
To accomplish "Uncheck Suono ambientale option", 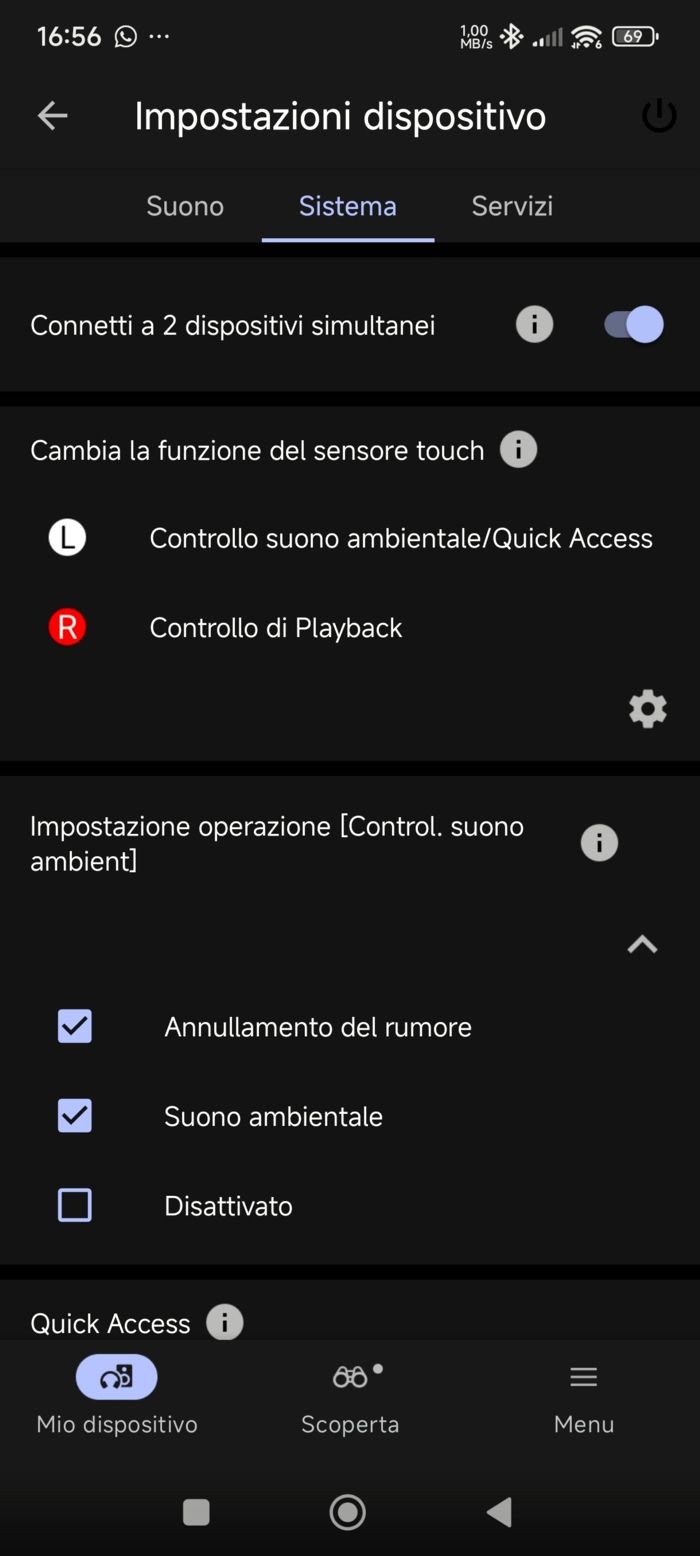I will click(x=75, y=1116).
